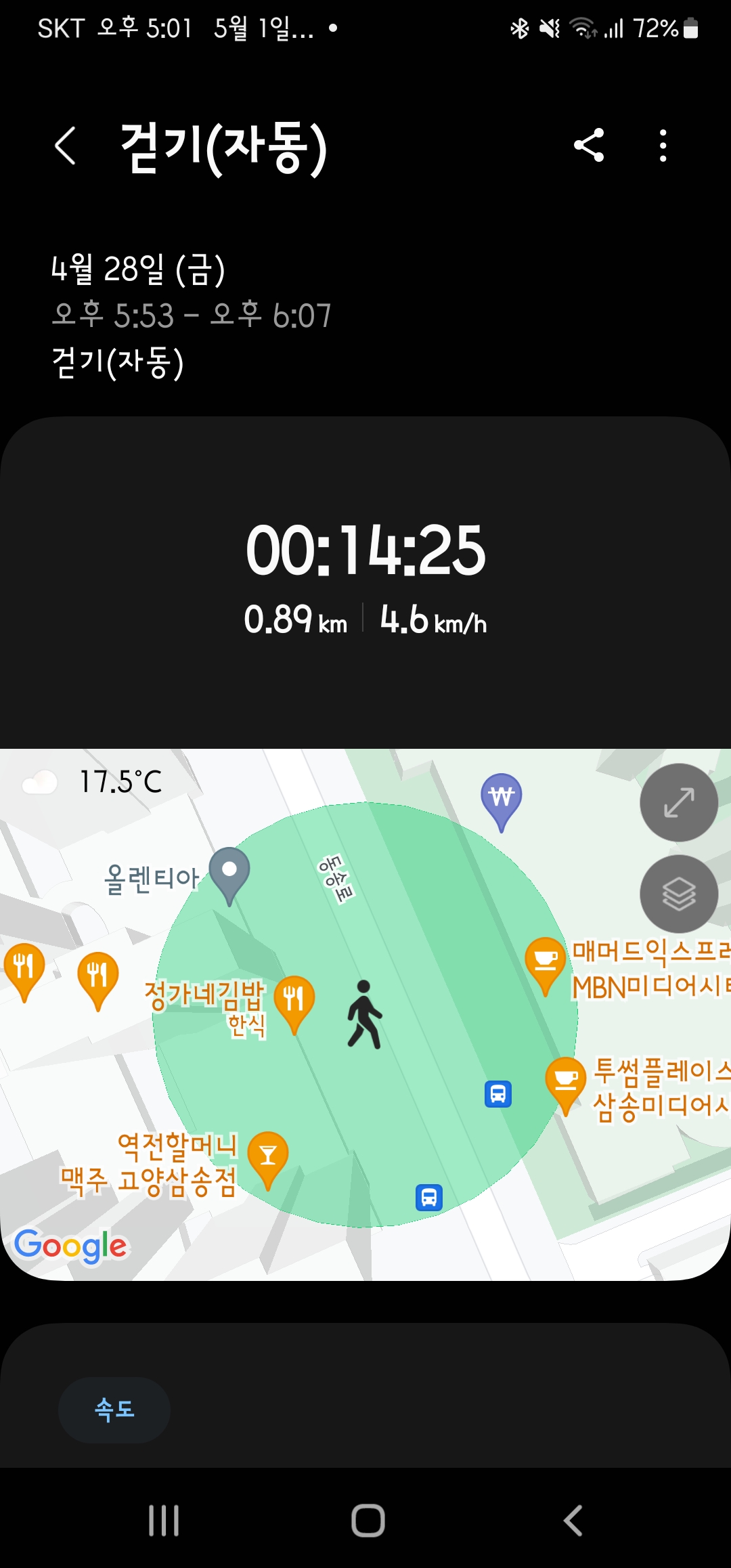The height and width of the screenshot is (1568, 731).
Task: Change the map layer type
Action: (678, 894)
